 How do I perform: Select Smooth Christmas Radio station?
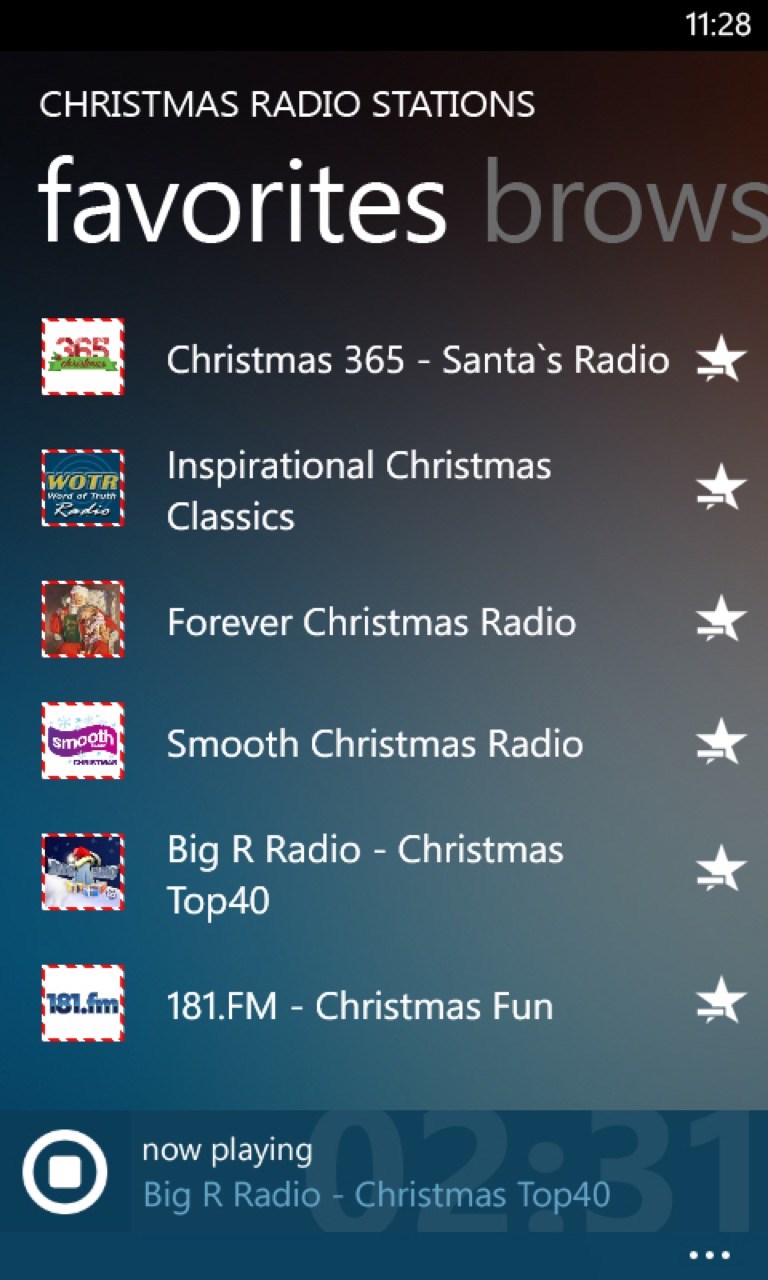point(375,744)
